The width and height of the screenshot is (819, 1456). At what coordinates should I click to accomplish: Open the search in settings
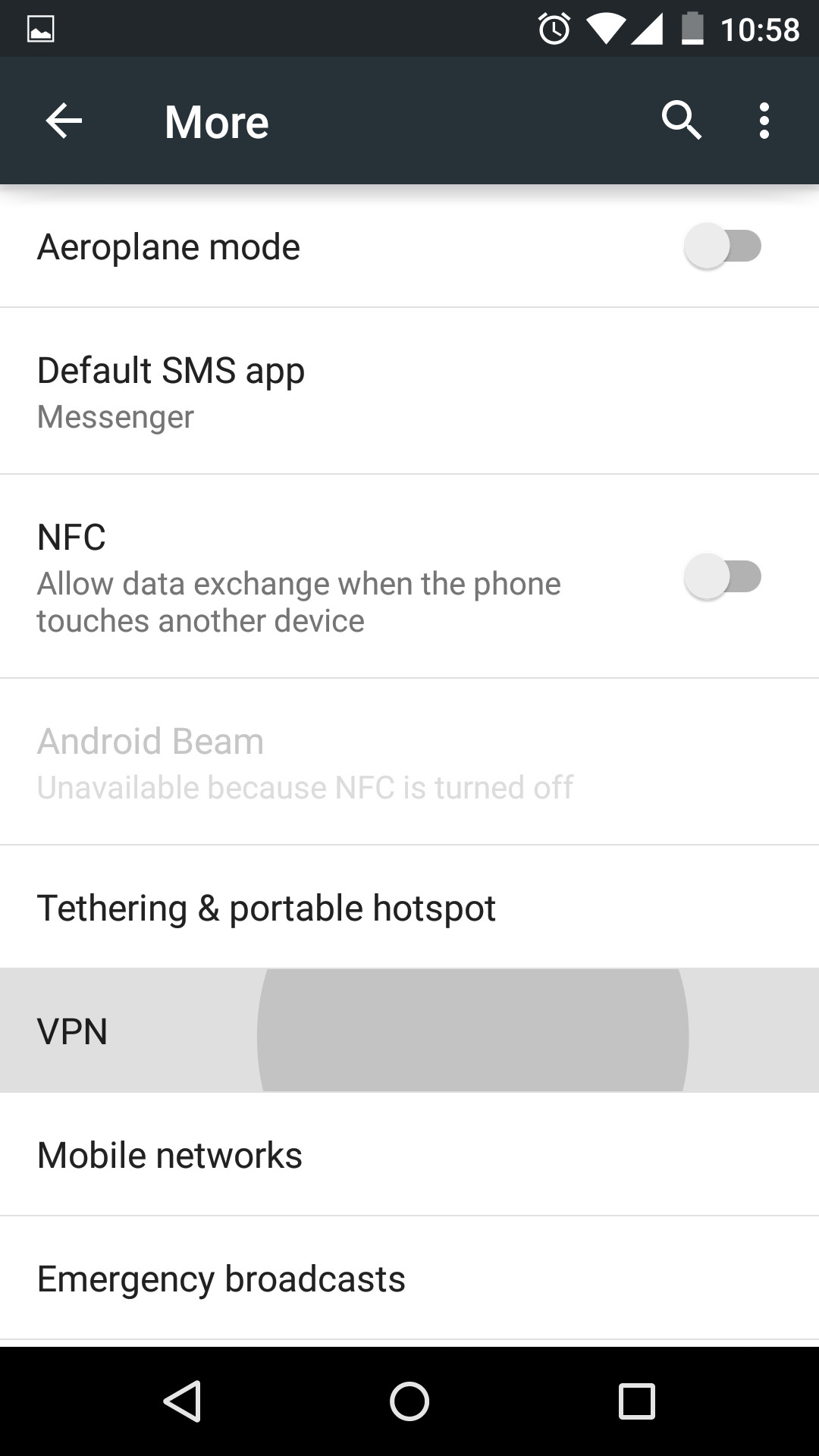tap(680, 121)
